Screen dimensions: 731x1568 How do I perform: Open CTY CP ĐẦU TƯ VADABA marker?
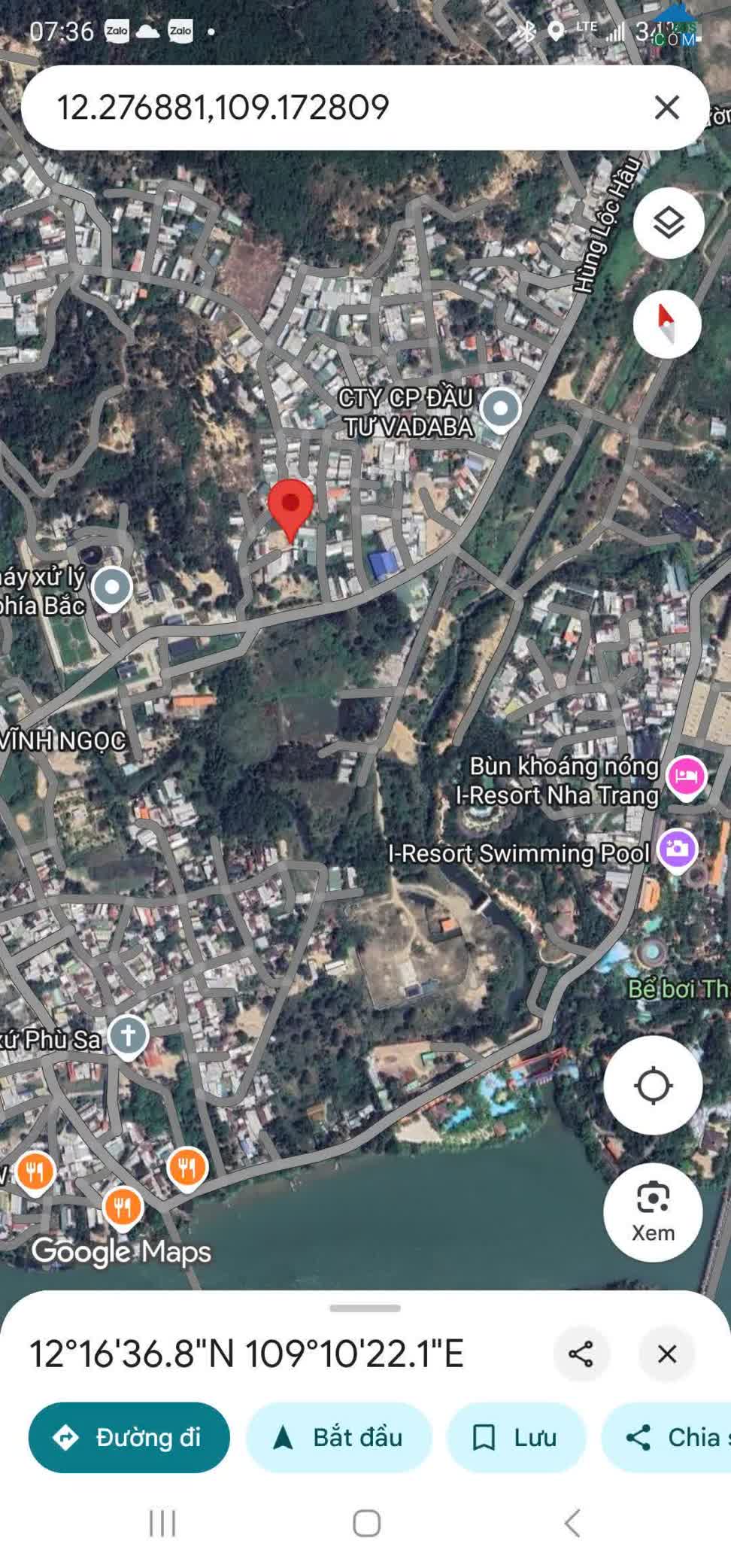(x=500, y=409)
